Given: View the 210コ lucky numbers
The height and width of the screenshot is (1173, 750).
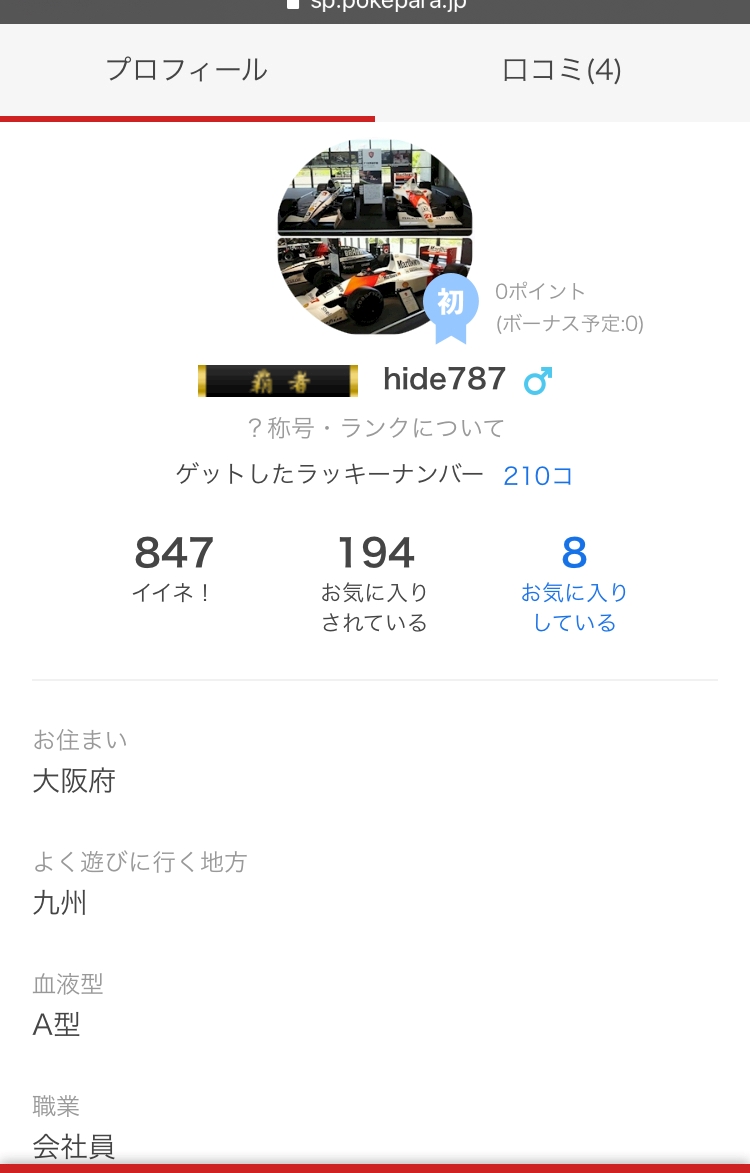Looking at the screenshot, I should point(538,476).
